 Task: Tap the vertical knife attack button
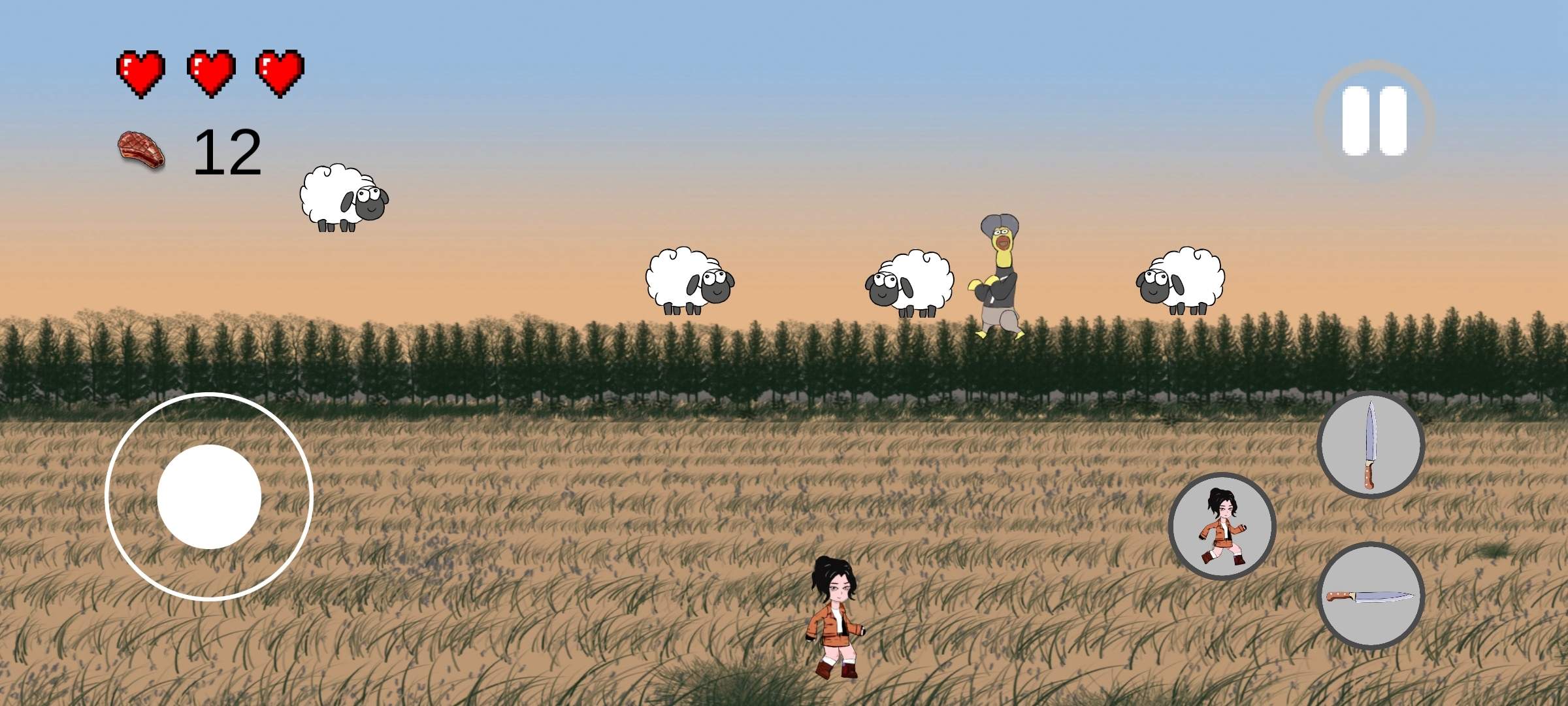(1370, 445)
